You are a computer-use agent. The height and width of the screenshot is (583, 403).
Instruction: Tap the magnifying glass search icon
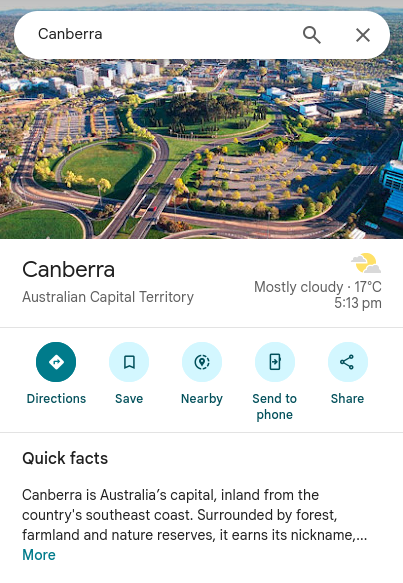point(312,35)
